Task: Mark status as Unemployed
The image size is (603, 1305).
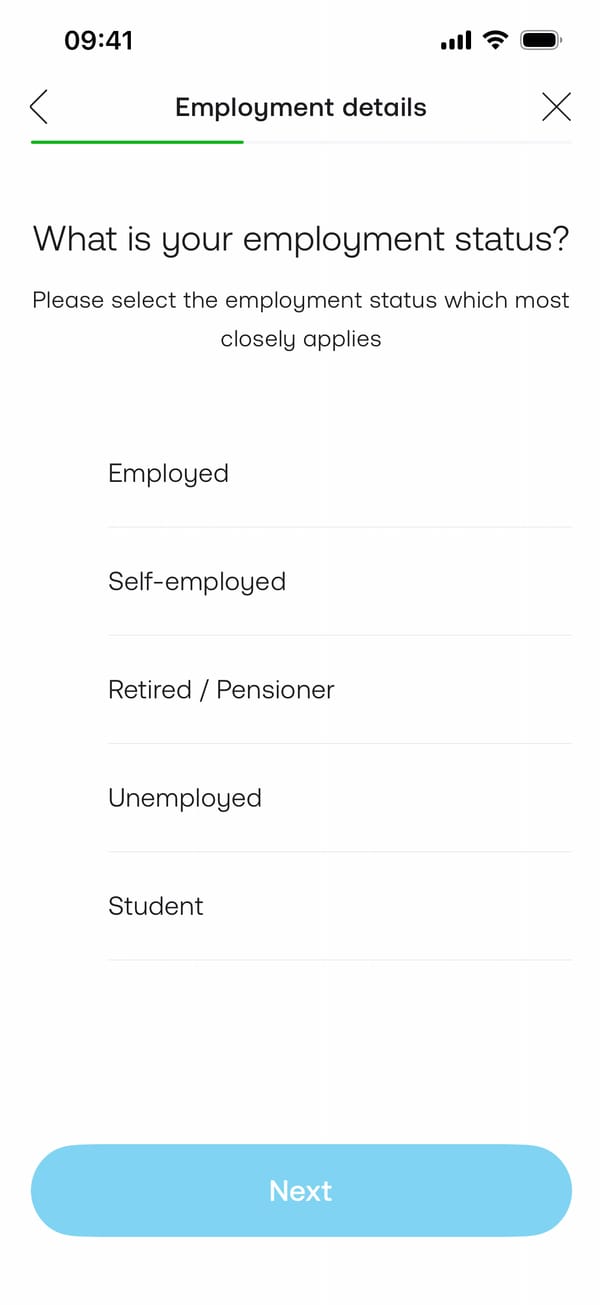Action: click(x=185, y=798)
